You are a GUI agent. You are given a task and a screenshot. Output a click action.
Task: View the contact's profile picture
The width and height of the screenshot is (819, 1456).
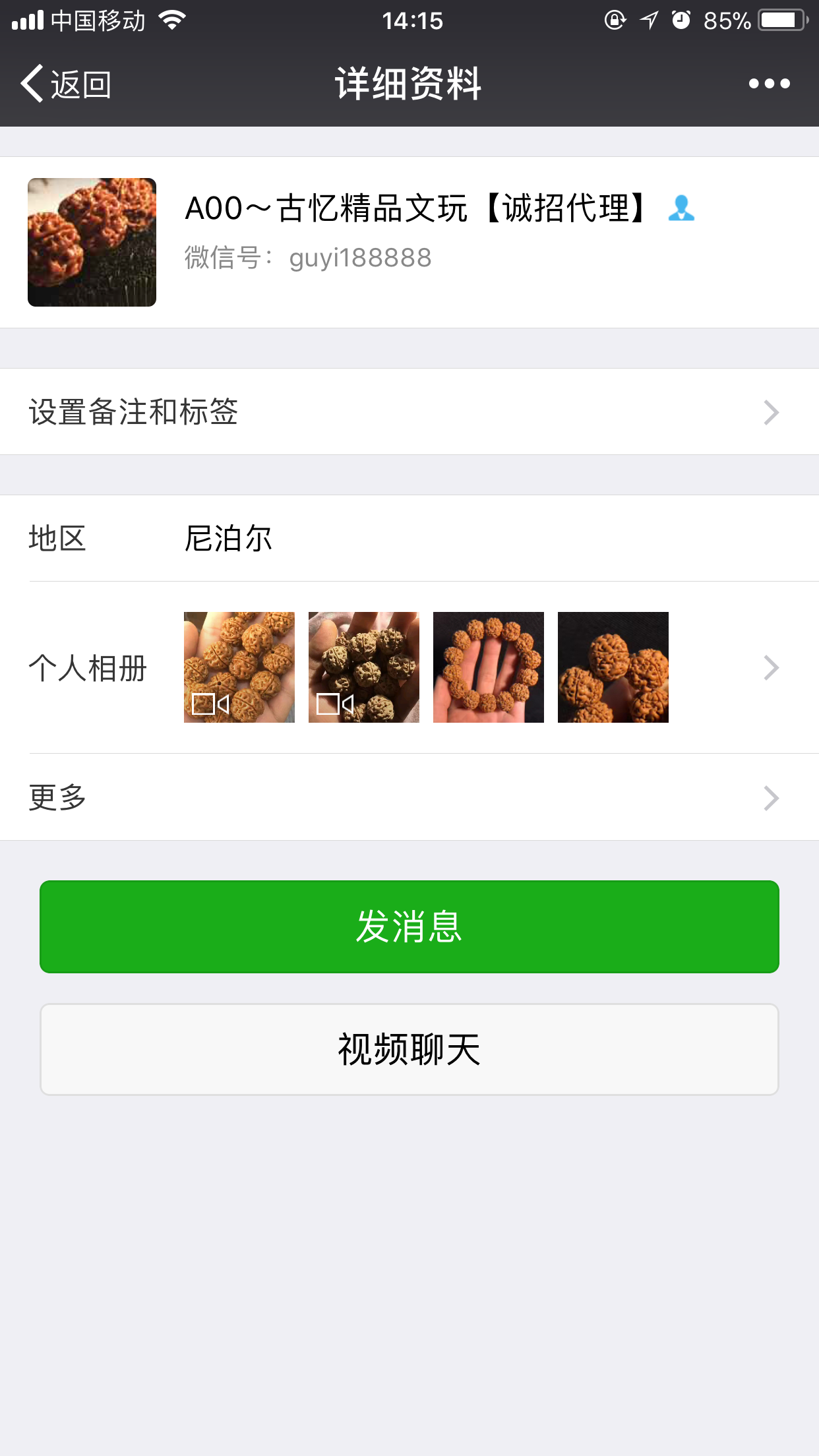coord(92,242)
